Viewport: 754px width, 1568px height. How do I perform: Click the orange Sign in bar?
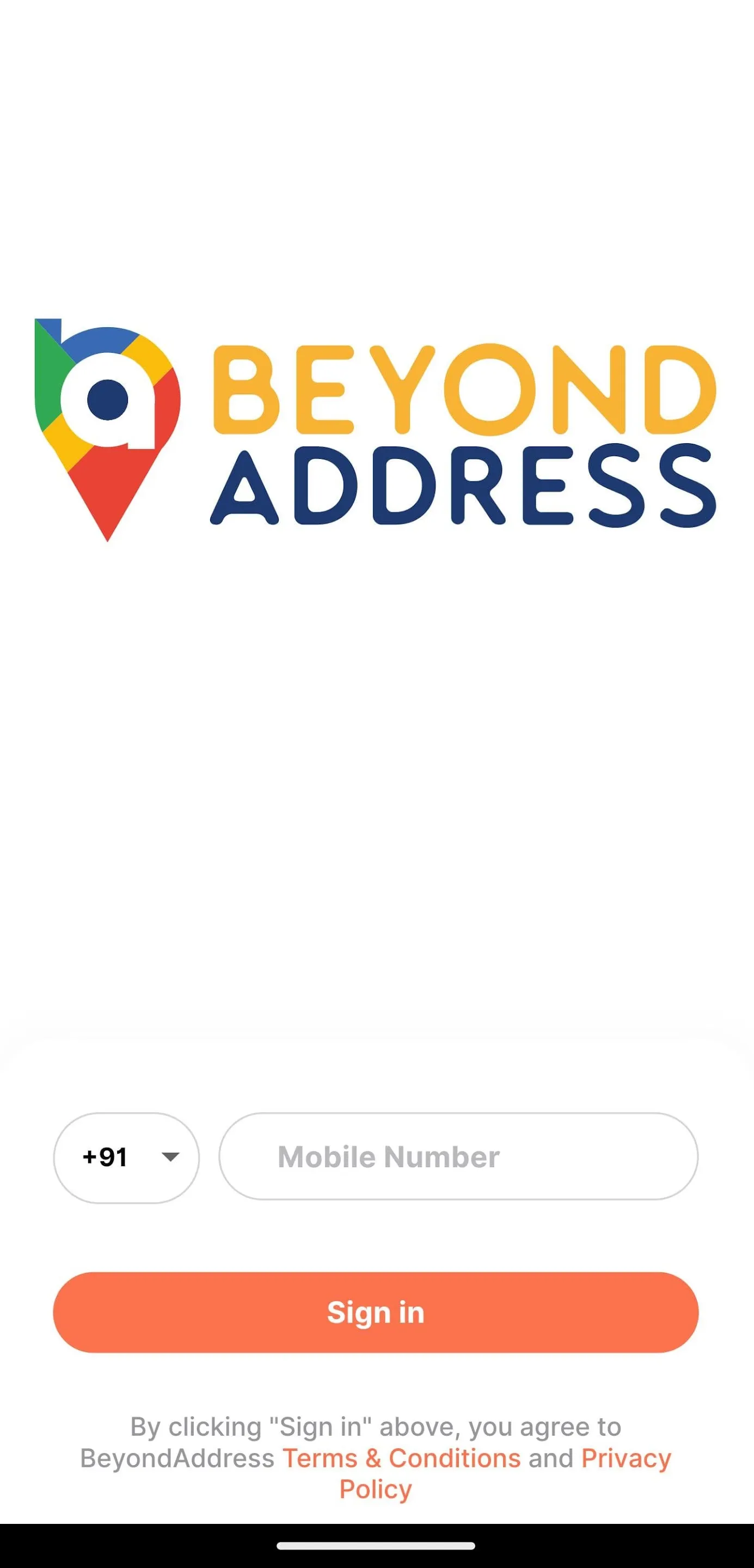pos(376,1312)
